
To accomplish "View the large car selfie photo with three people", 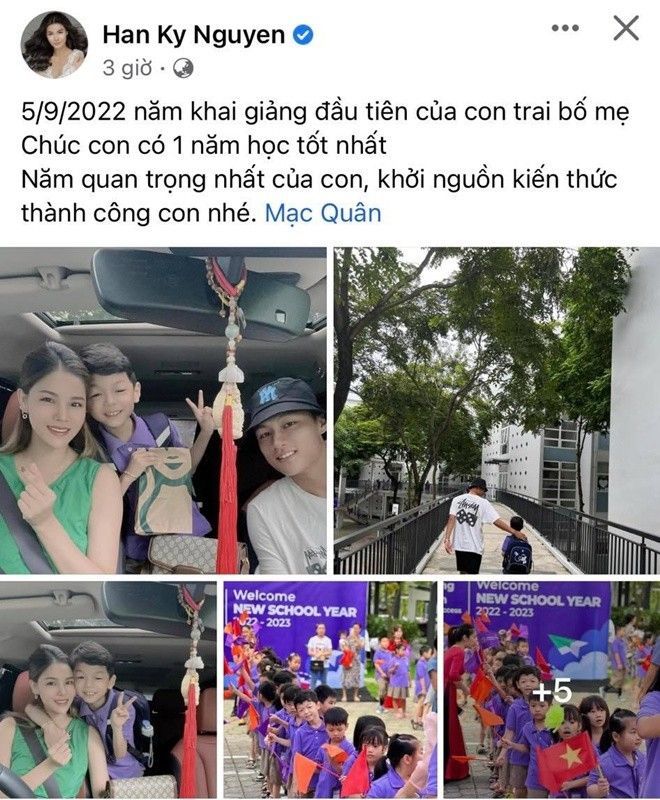I will coord(163,411).
